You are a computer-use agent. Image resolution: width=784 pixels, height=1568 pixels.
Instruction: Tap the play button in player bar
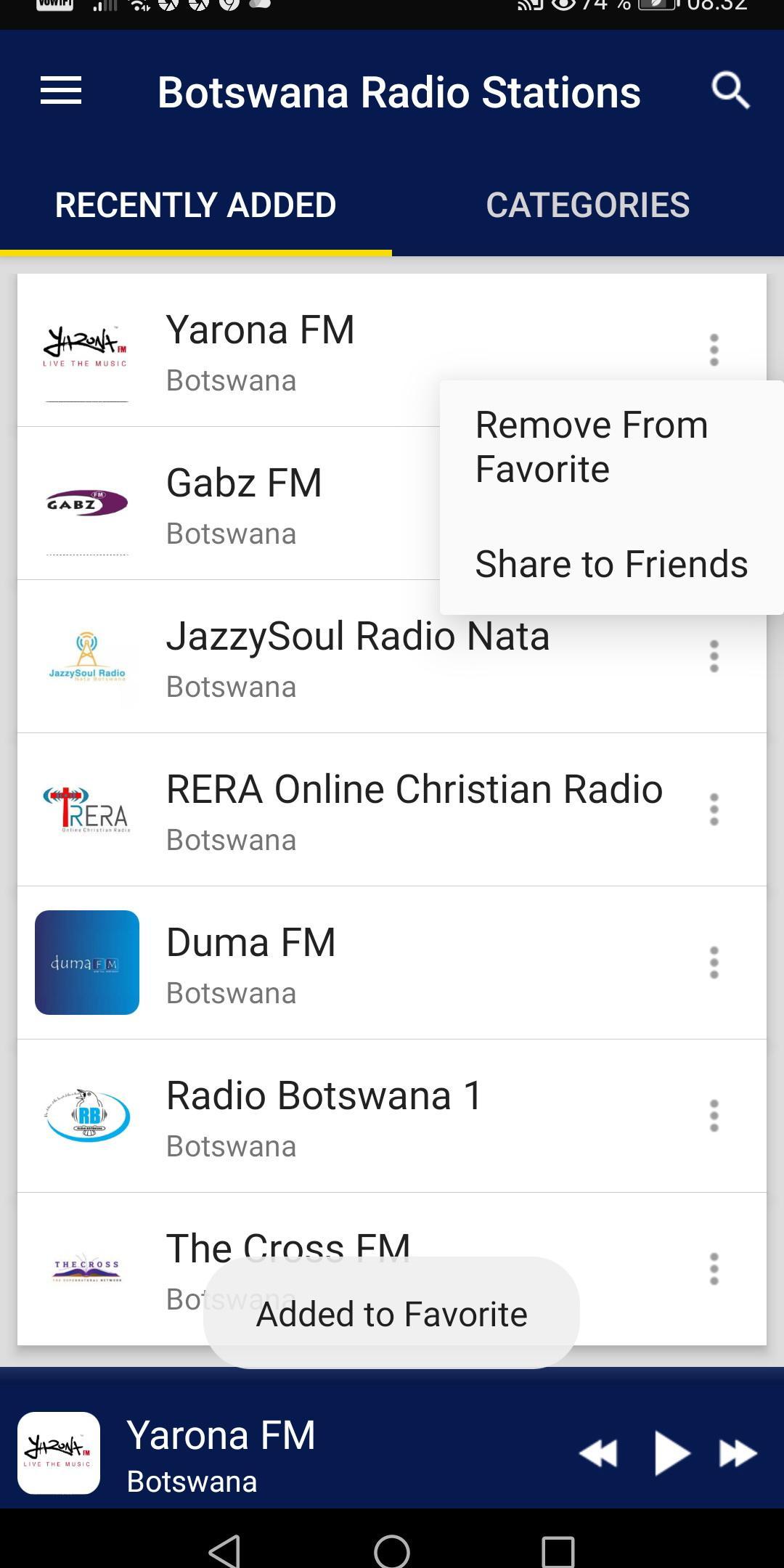(x=671, y=1453)
